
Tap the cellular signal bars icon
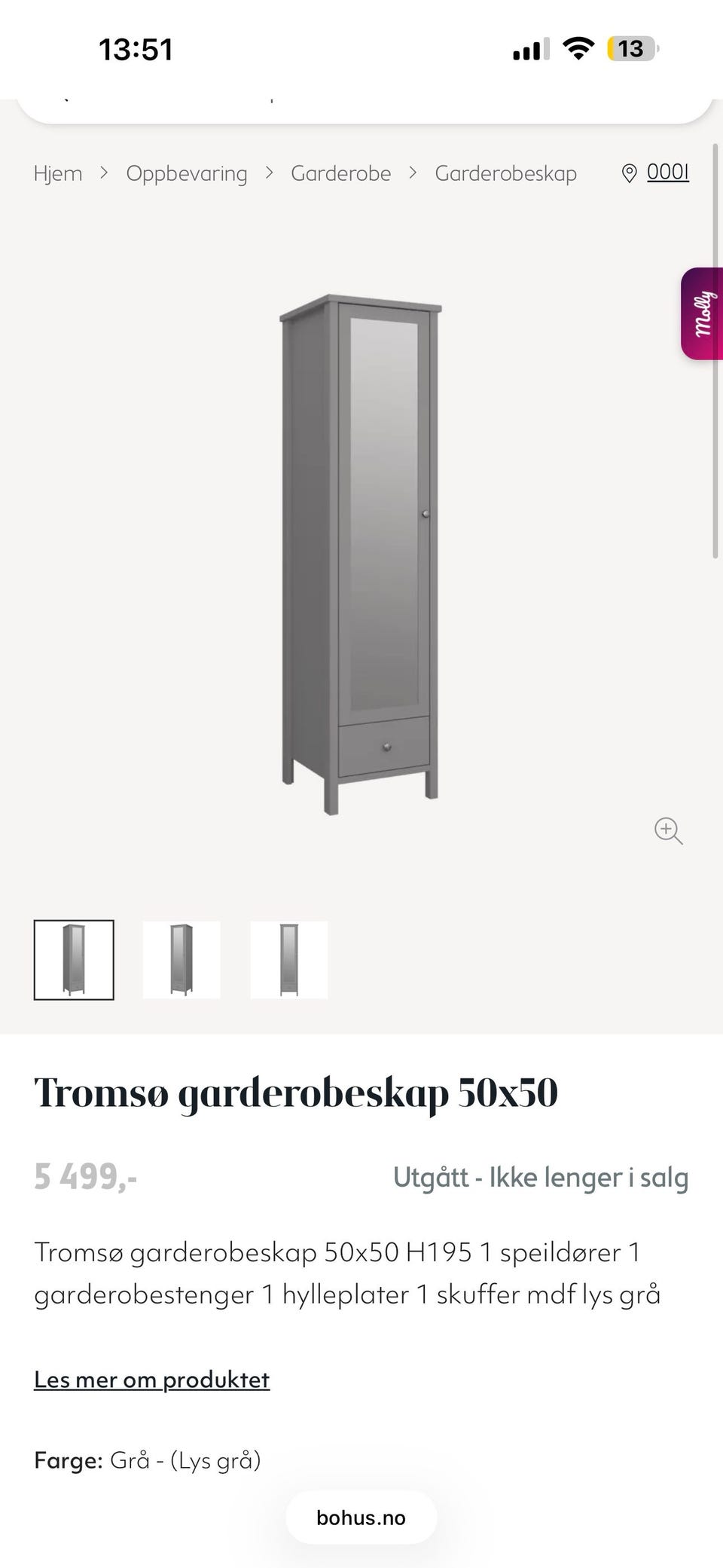coord(528,48)
